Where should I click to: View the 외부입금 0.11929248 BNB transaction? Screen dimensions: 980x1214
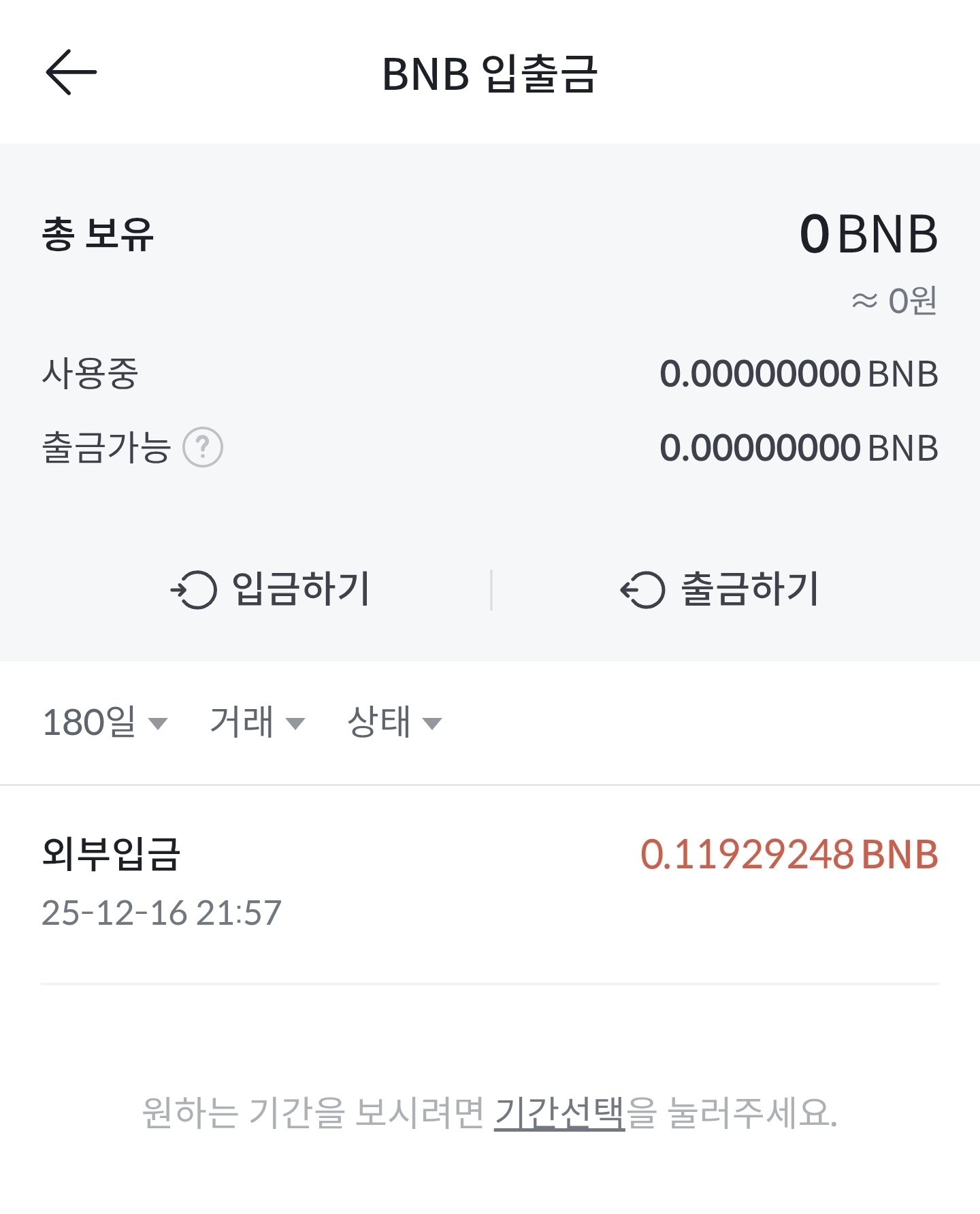coord(490,882)
